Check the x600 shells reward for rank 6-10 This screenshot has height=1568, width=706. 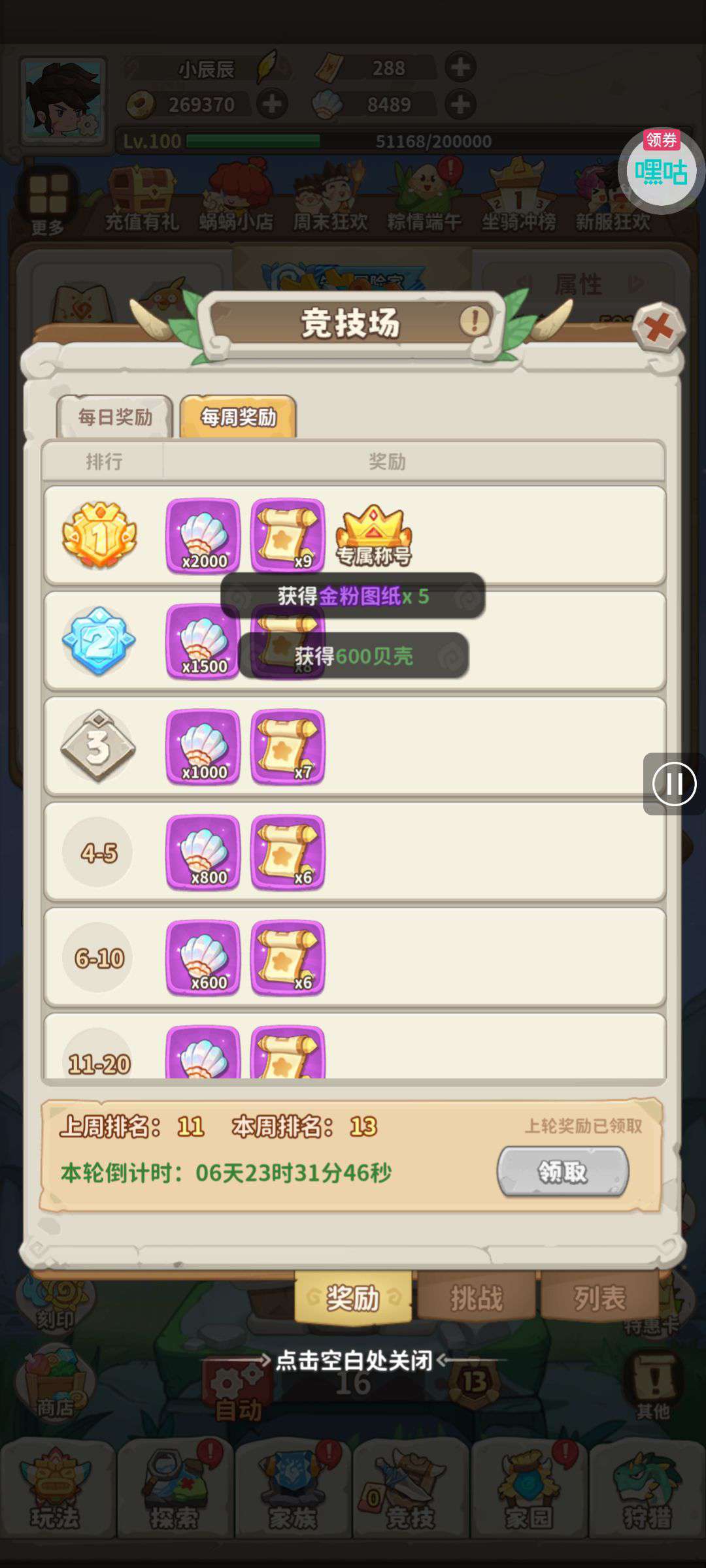pos(203,958)
